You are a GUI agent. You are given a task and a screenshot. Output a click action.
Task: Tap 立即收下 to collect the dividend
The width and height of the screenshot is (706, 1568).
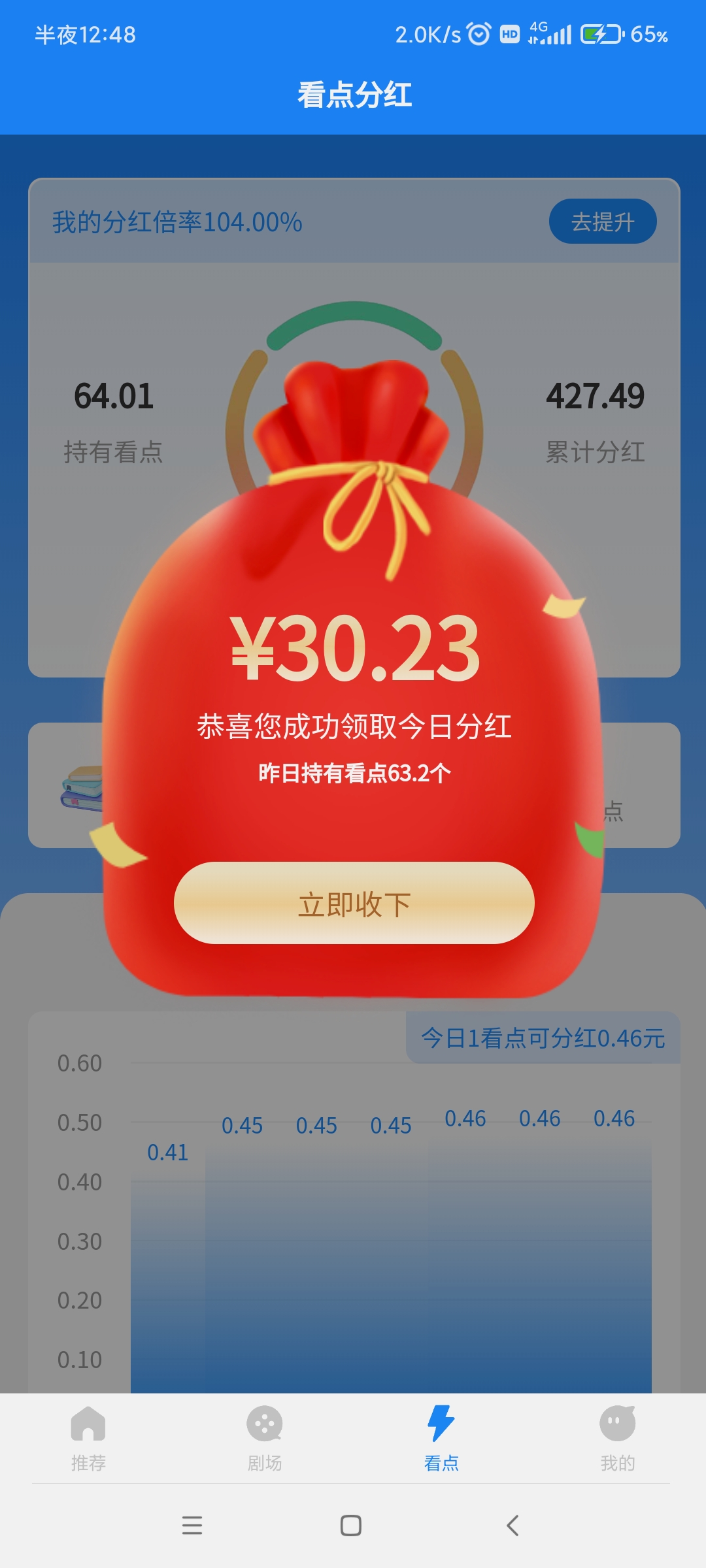354,903
